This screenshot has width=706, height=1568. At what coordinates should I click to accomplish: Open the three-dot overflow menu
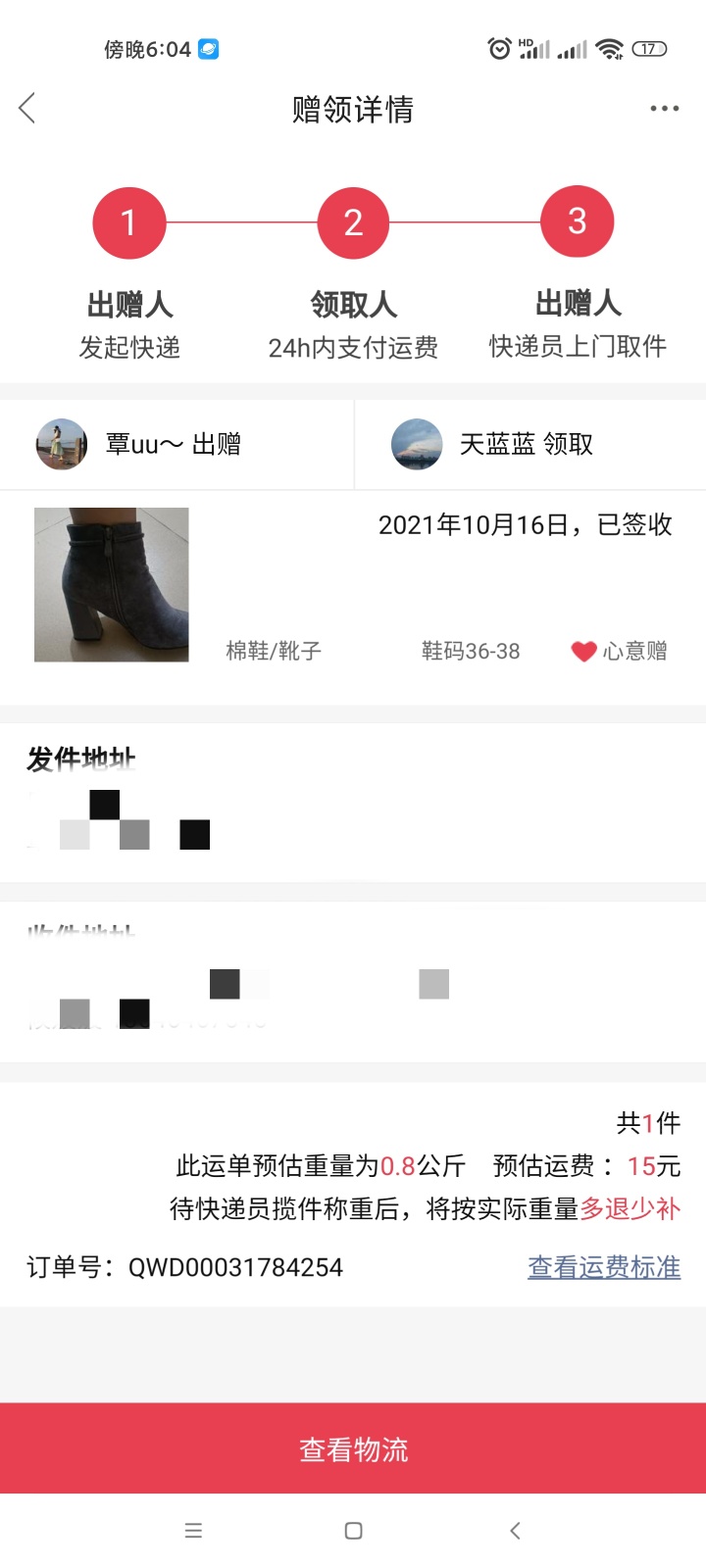664,109
